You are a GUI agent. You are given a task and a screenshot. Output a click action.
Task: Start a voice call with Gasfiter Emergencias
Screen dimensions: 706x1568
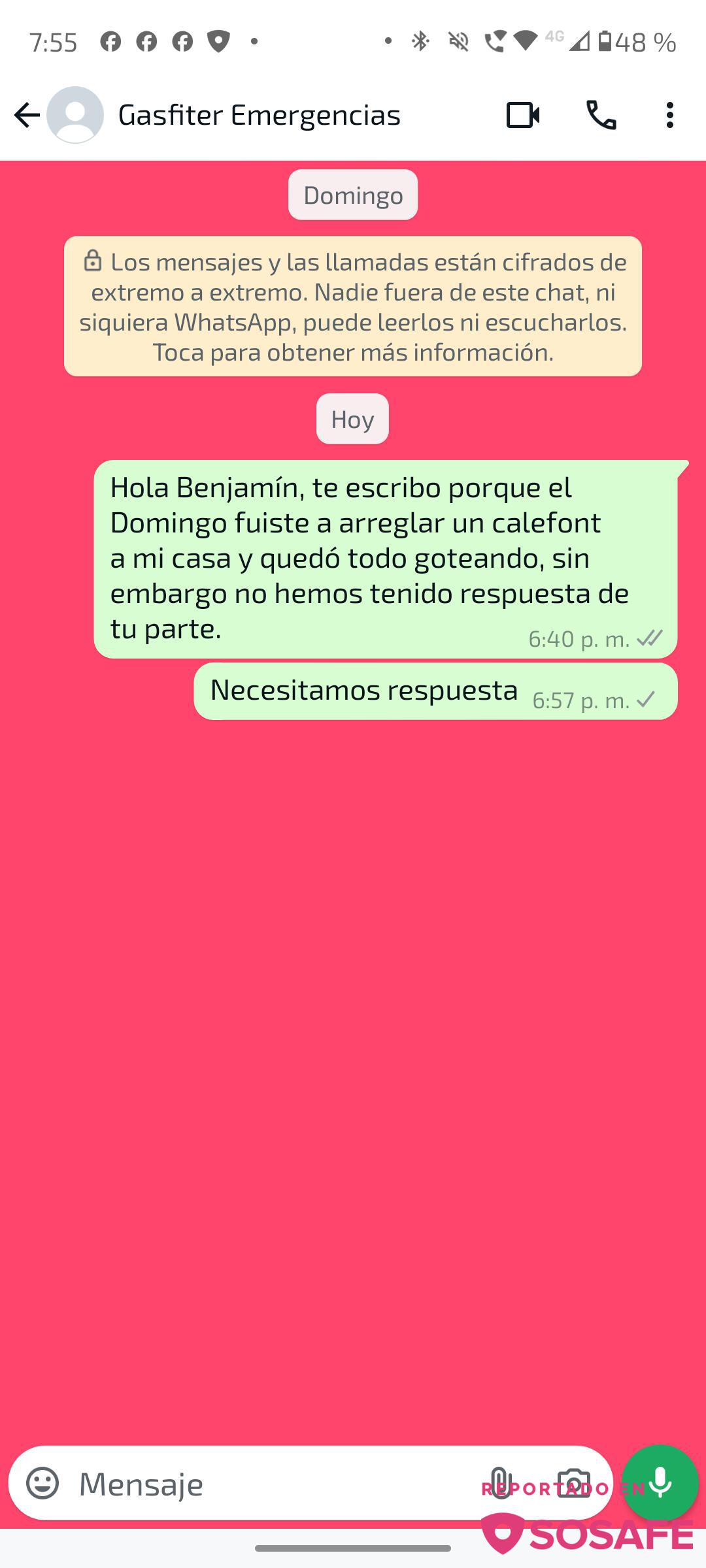coord(601,115)
